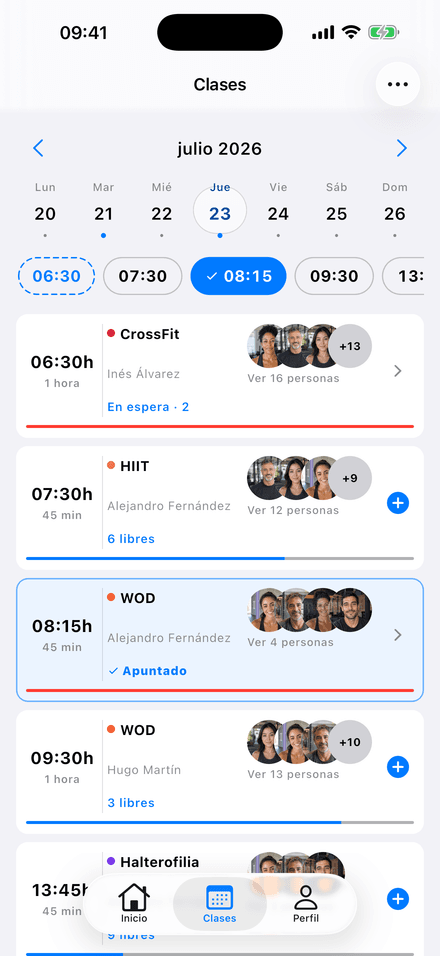Tap the Clases tab

pos(220,903)
